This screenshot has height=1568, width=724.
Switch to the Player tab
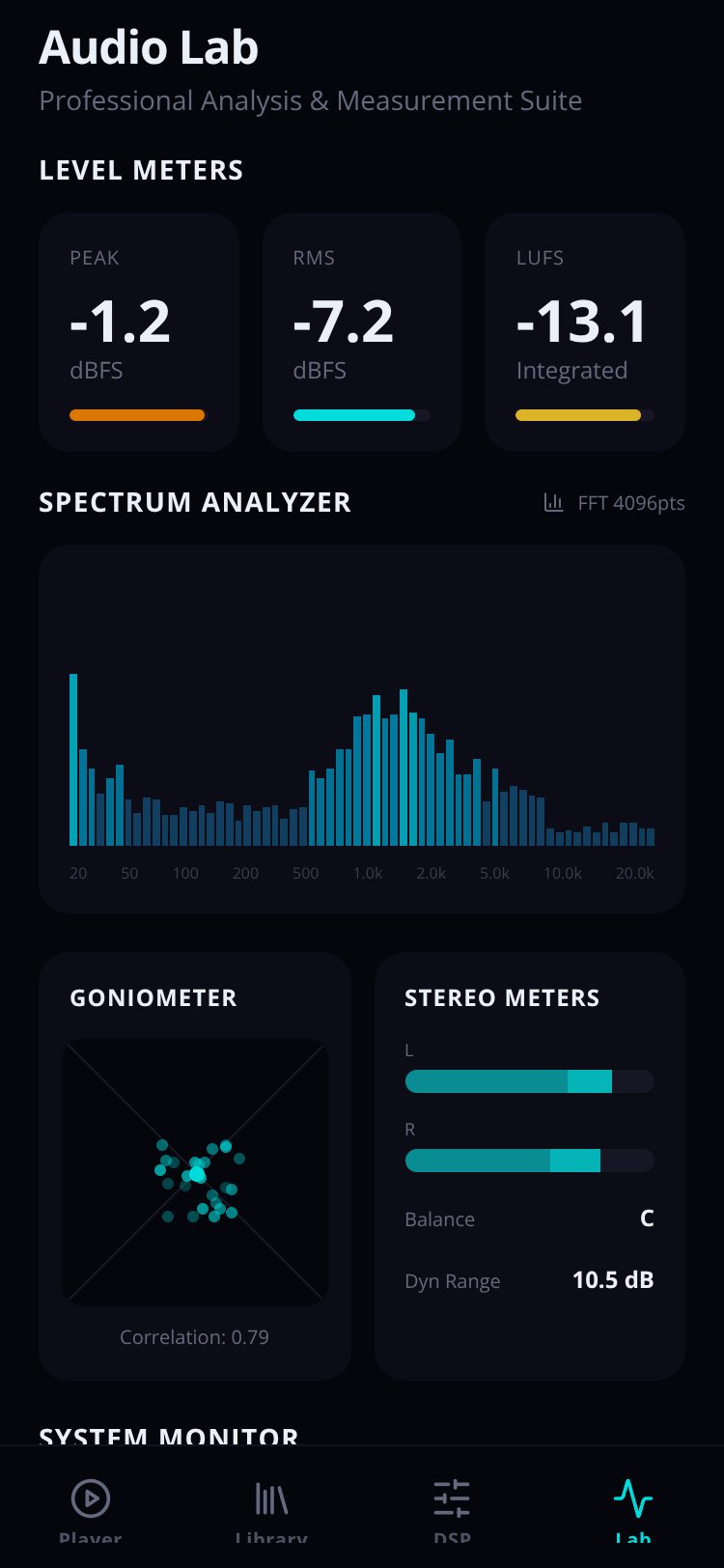pyautogui.click(x=91, y=1508)
